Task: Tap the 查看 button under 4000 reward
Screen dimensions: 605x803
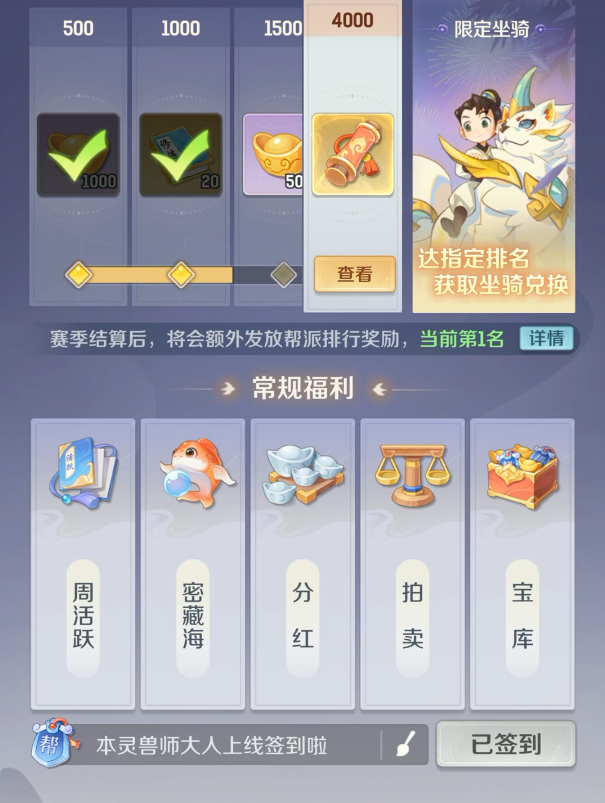Action: 354,274
